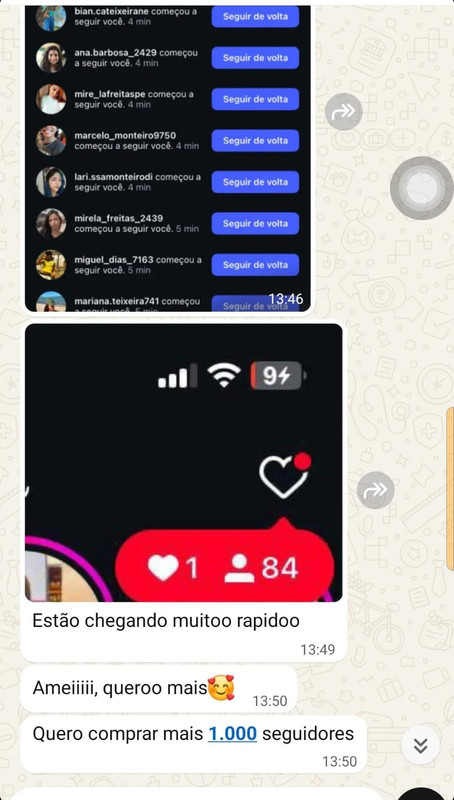Jump to latest messages with the double-chevron button
The height and width of the screenshot is (800, 454).
point(420,745)
